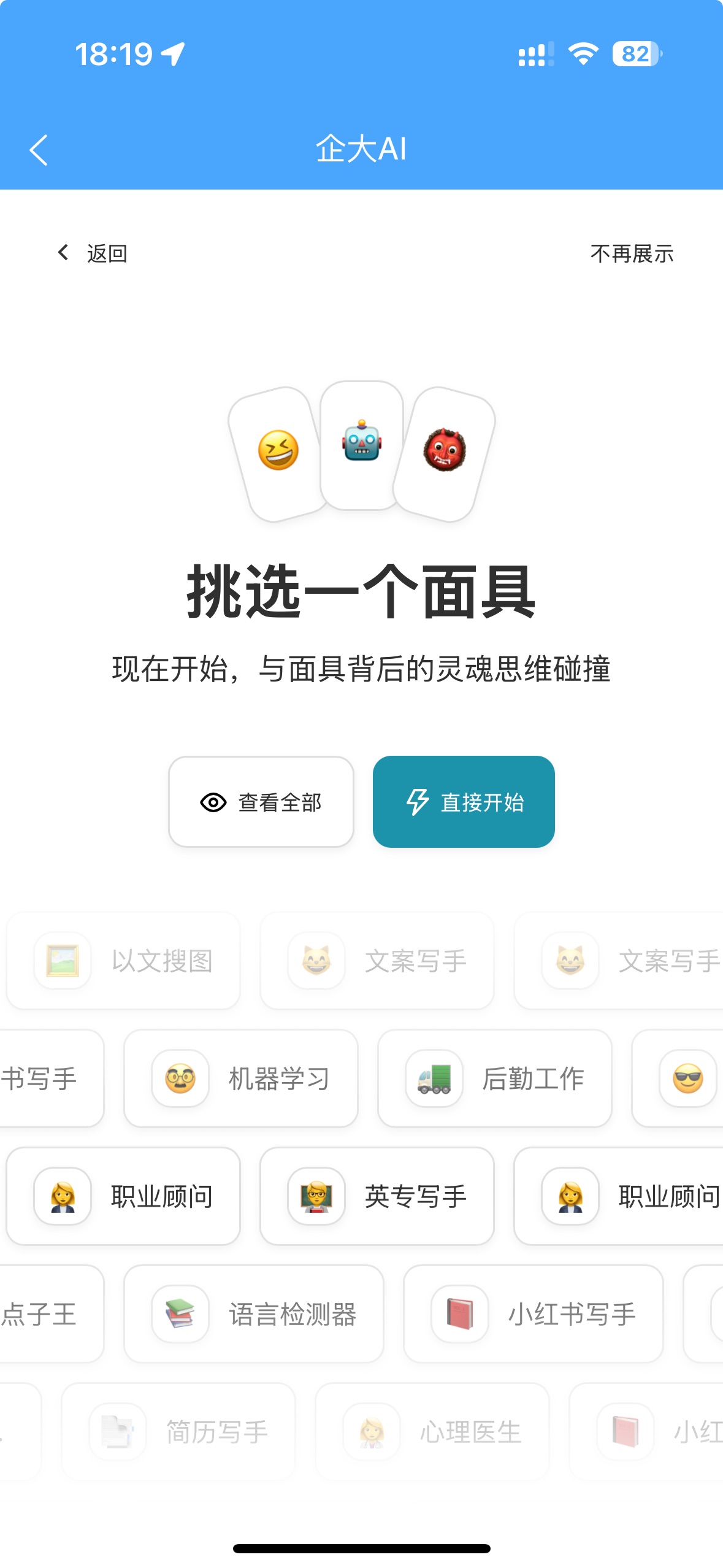Pick the 后勤工作 mask
723x1568 pixels.
[495, 1078]
